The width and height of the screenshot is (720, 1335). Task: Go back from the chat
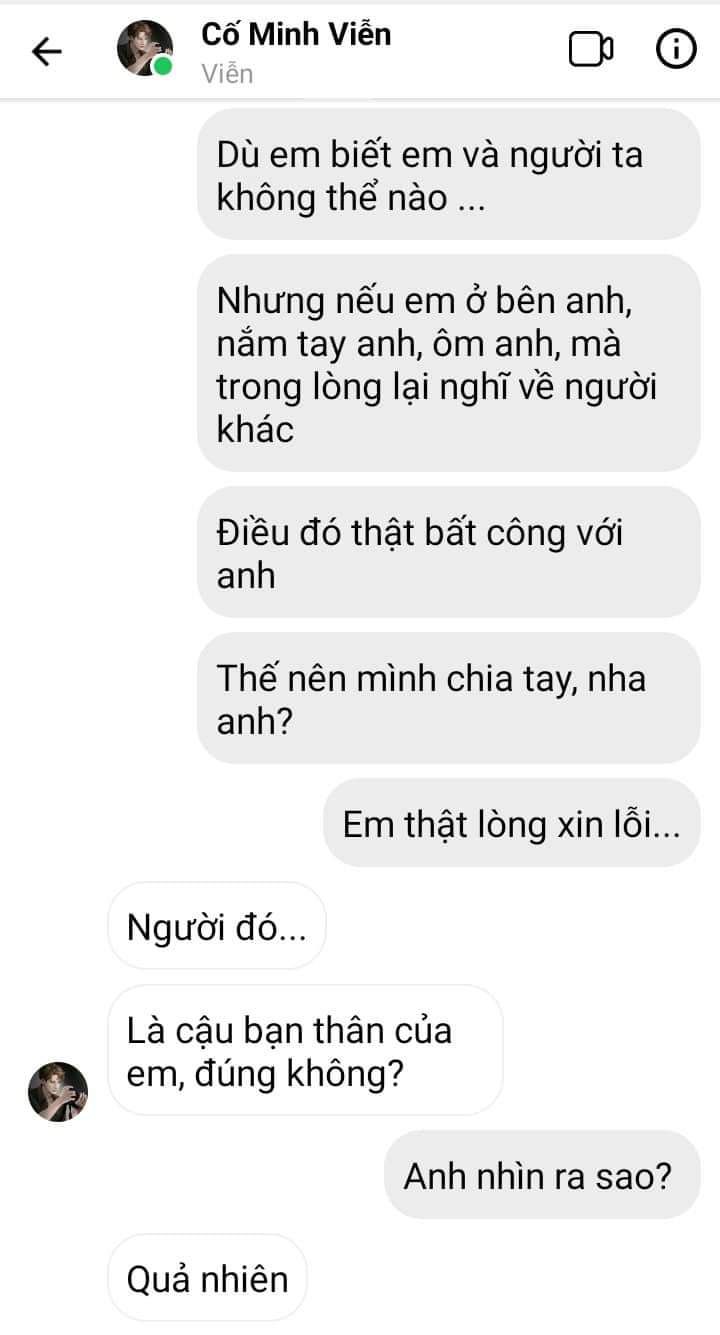pyautogui.click(x=47, y=51)
